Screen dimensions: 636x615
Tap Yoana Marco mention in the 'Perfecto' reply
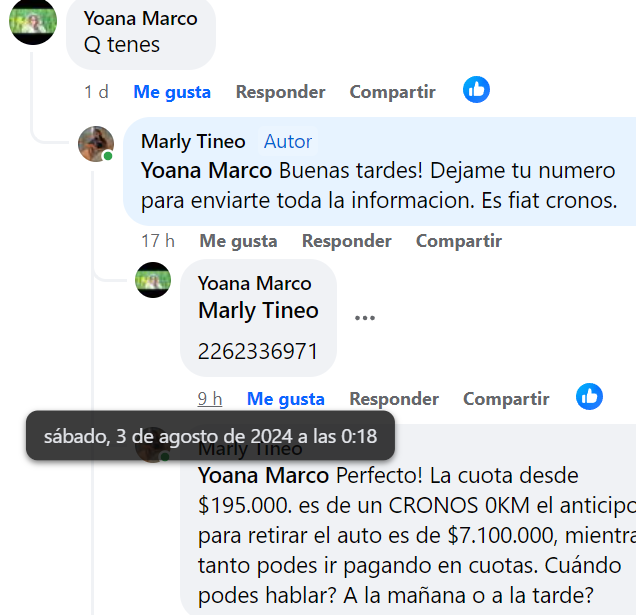click(x=263, y=475)
